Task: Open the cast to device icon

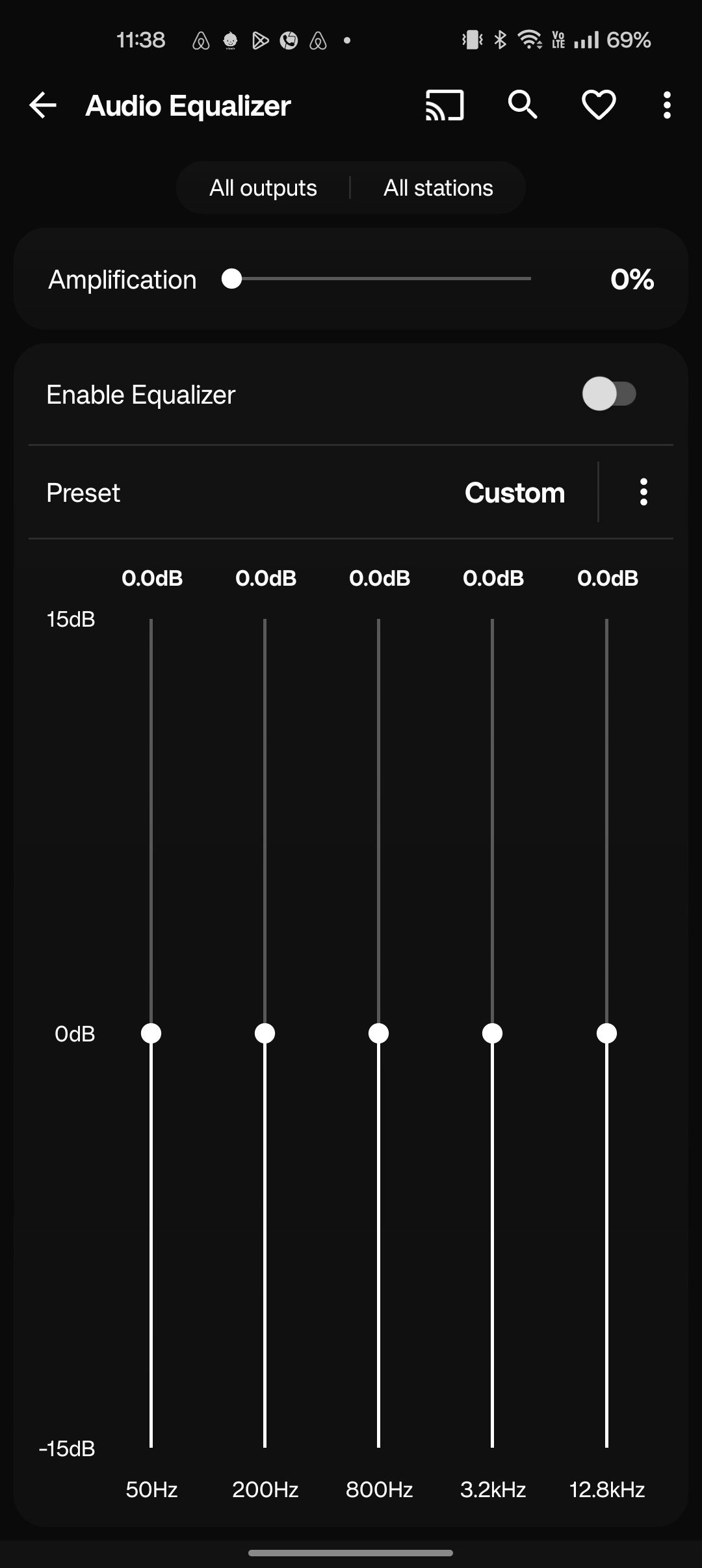Action: [x=445, y=105]
